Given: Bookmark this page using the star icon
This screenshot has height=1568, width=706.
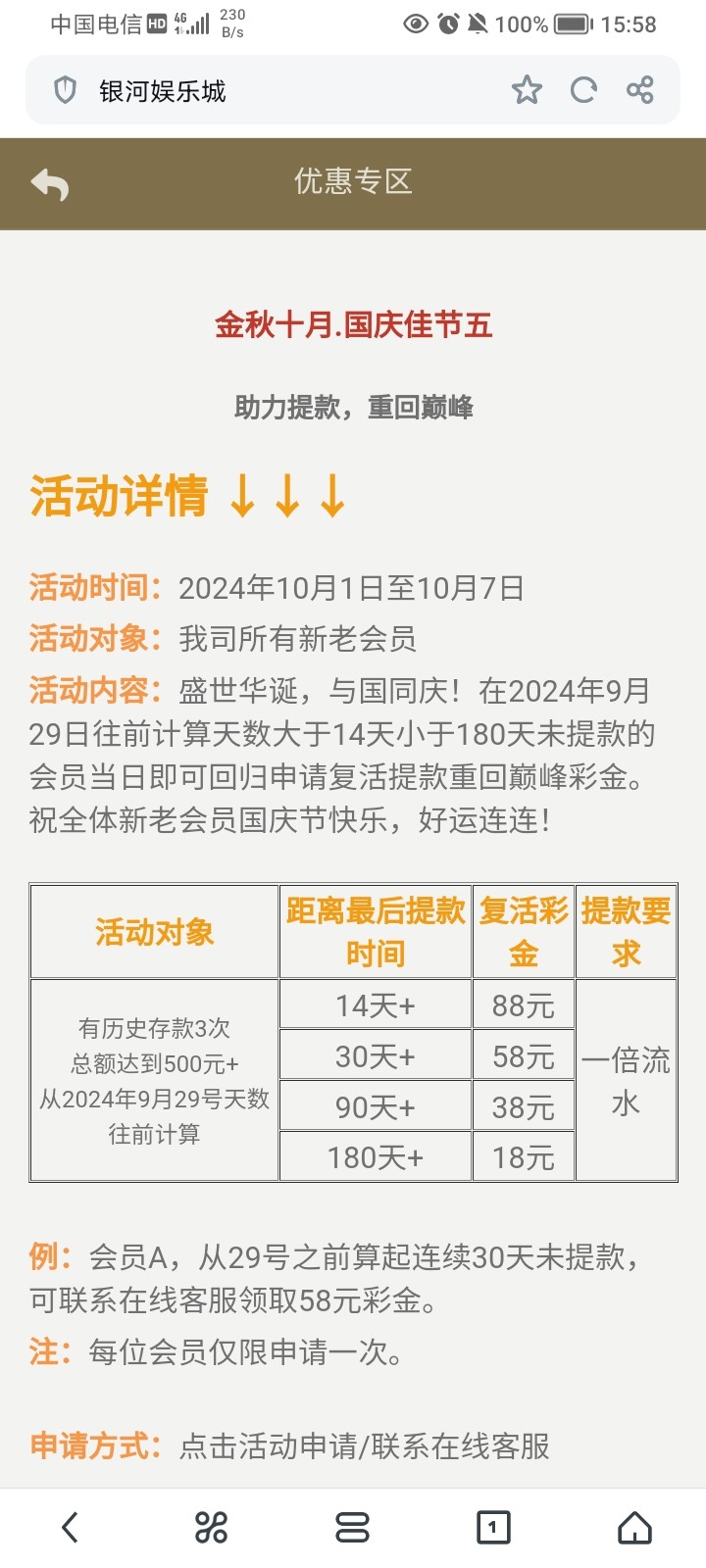Looking at the screenshot, I should coord(529,90).
